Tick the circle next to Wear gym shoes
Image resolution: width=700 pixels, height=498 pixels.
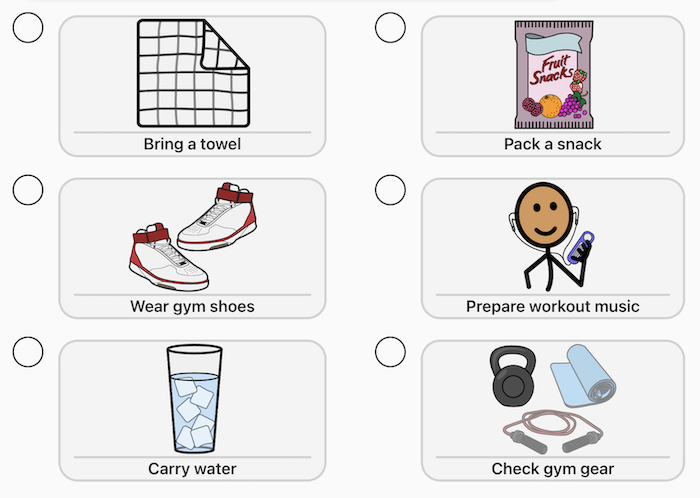pos(28,189)
